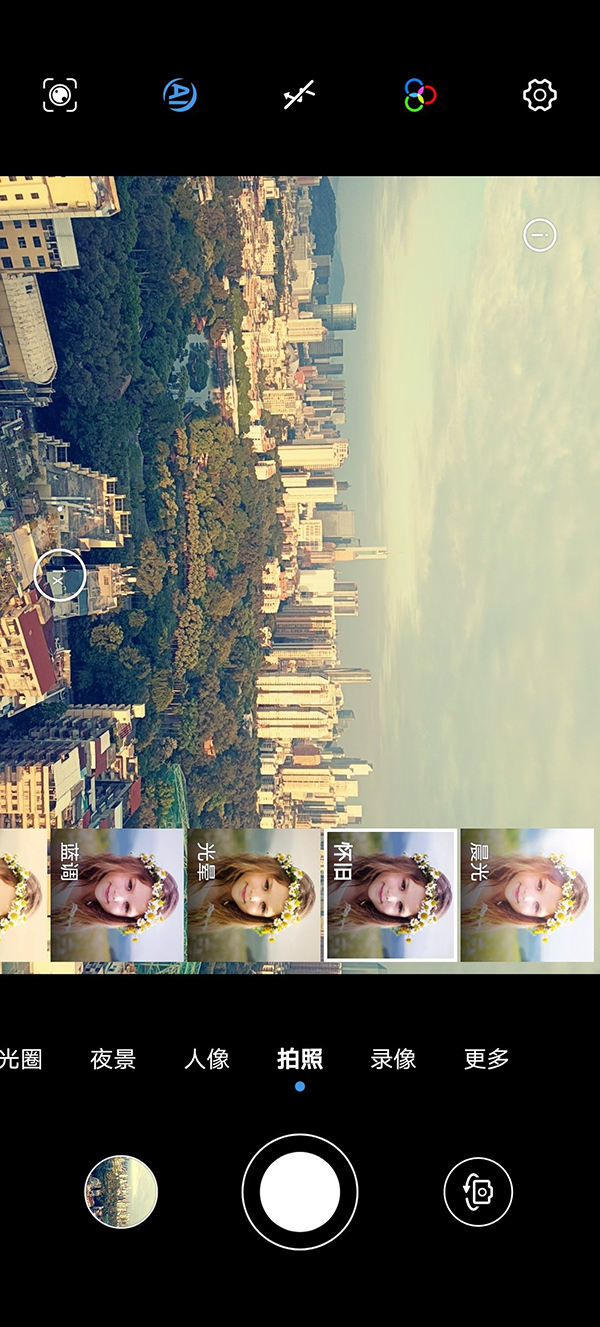Select the 蓝调 filter

pyautogui.click(x=117, y=895)
